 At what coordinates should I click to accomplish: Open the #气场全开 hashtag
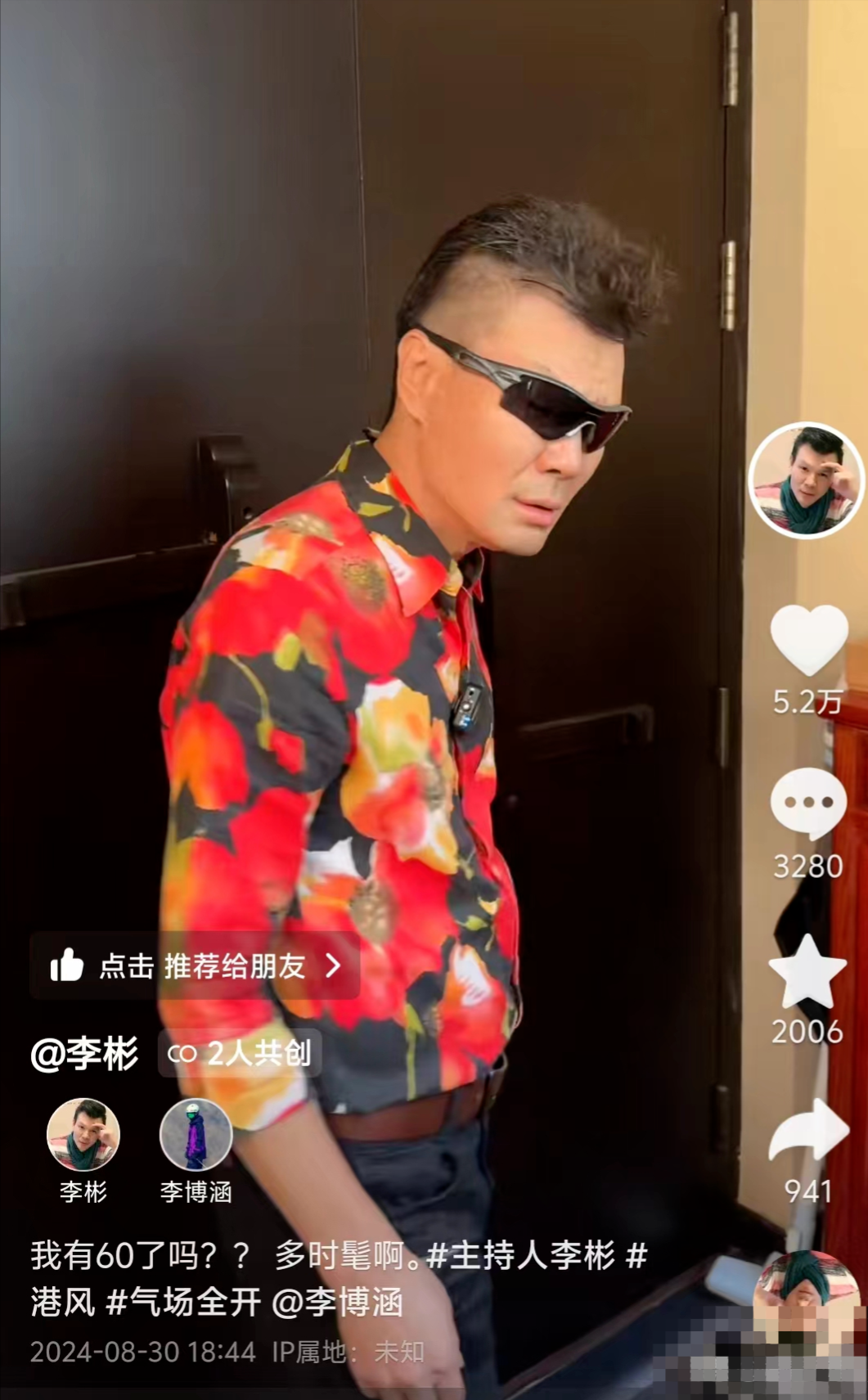tap(183, 1302)
